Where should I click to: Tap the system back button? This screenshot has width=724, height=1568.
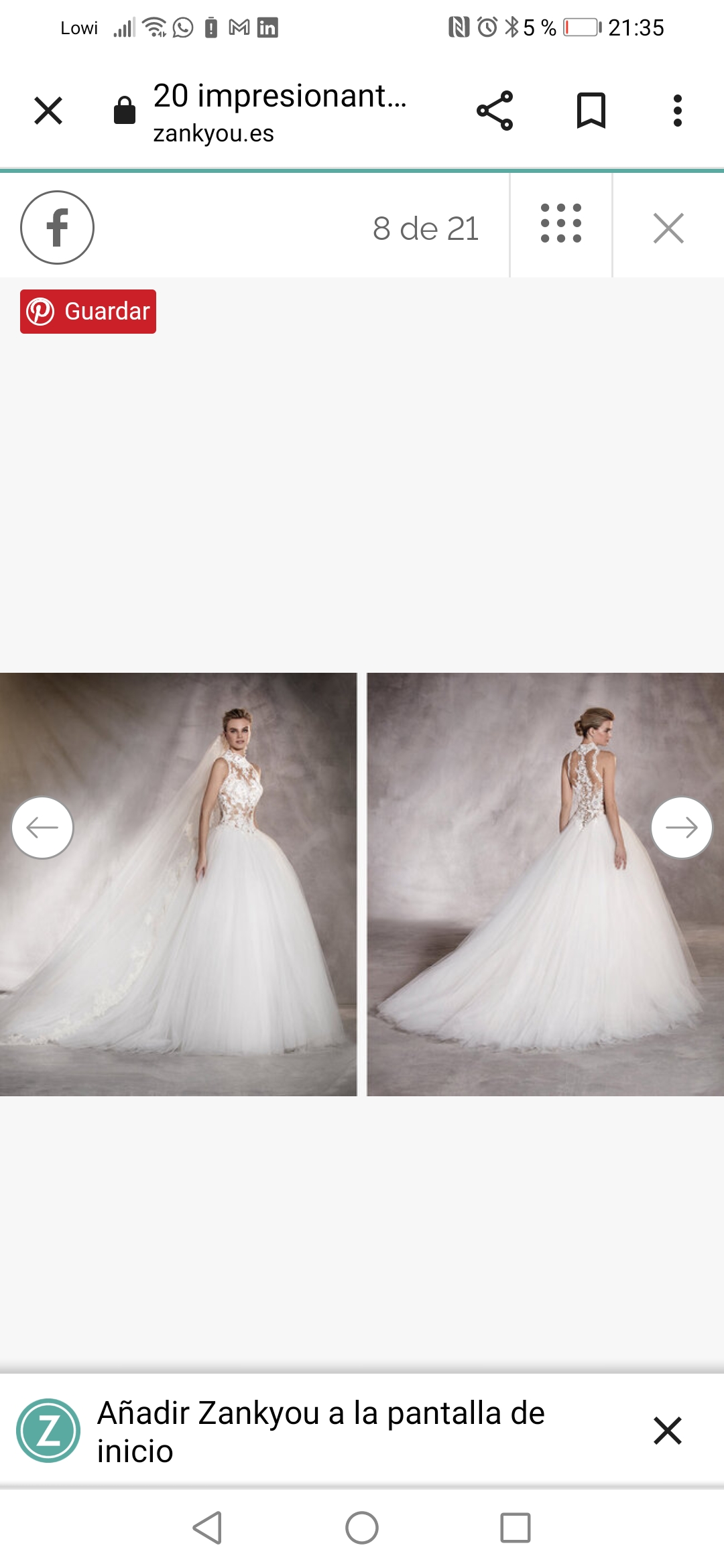(207, 1528)
